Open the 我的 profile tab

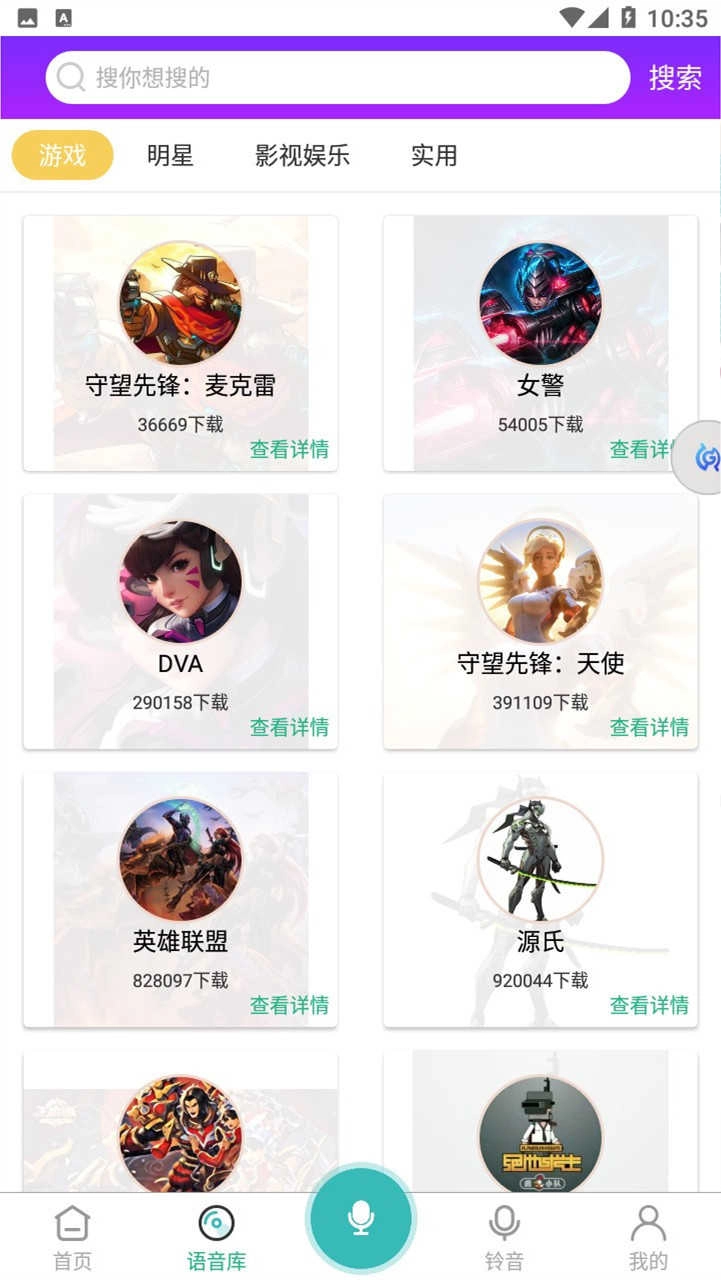(648, 1238)
